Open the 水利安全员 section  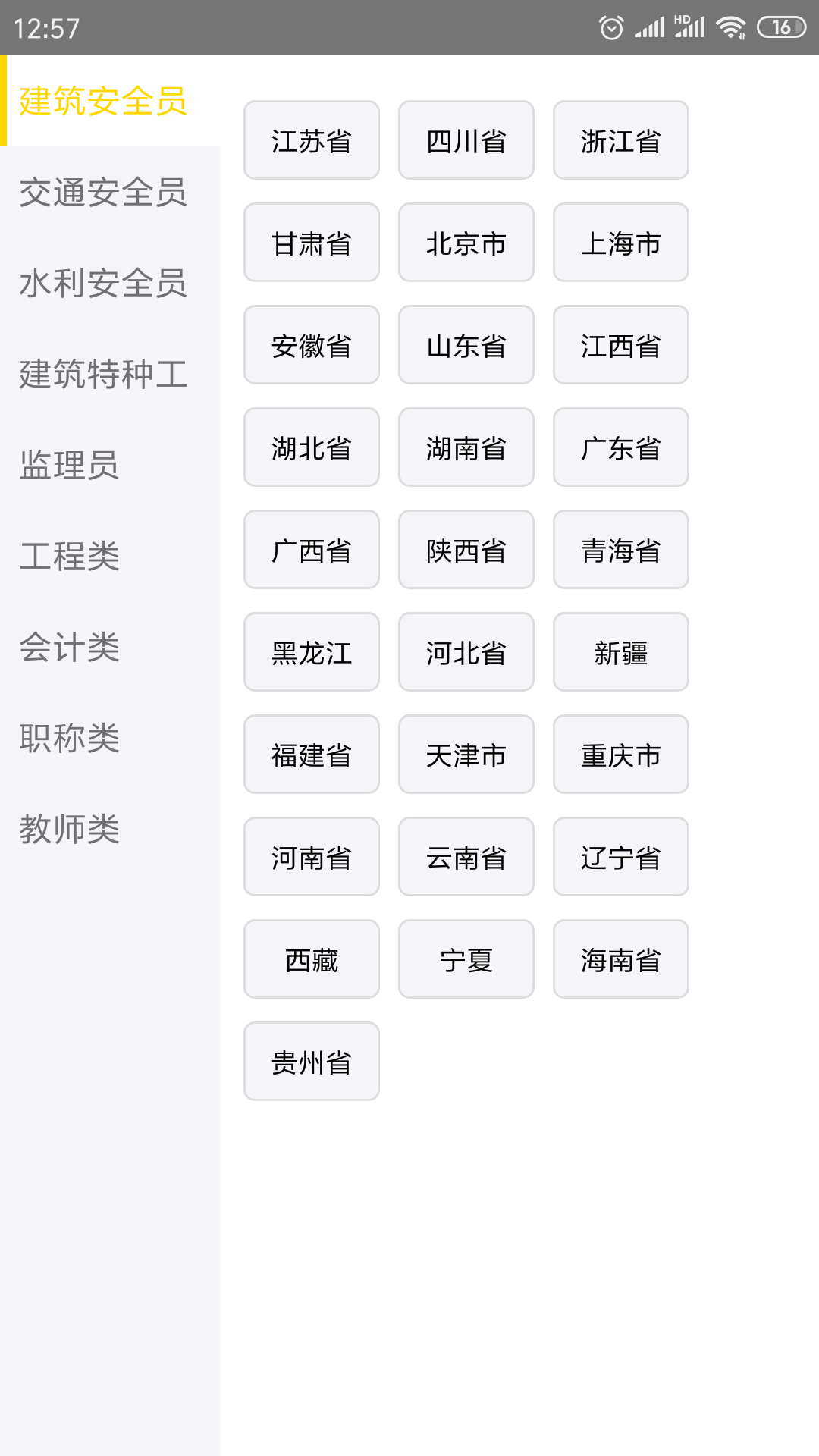[x=104, y=284]
